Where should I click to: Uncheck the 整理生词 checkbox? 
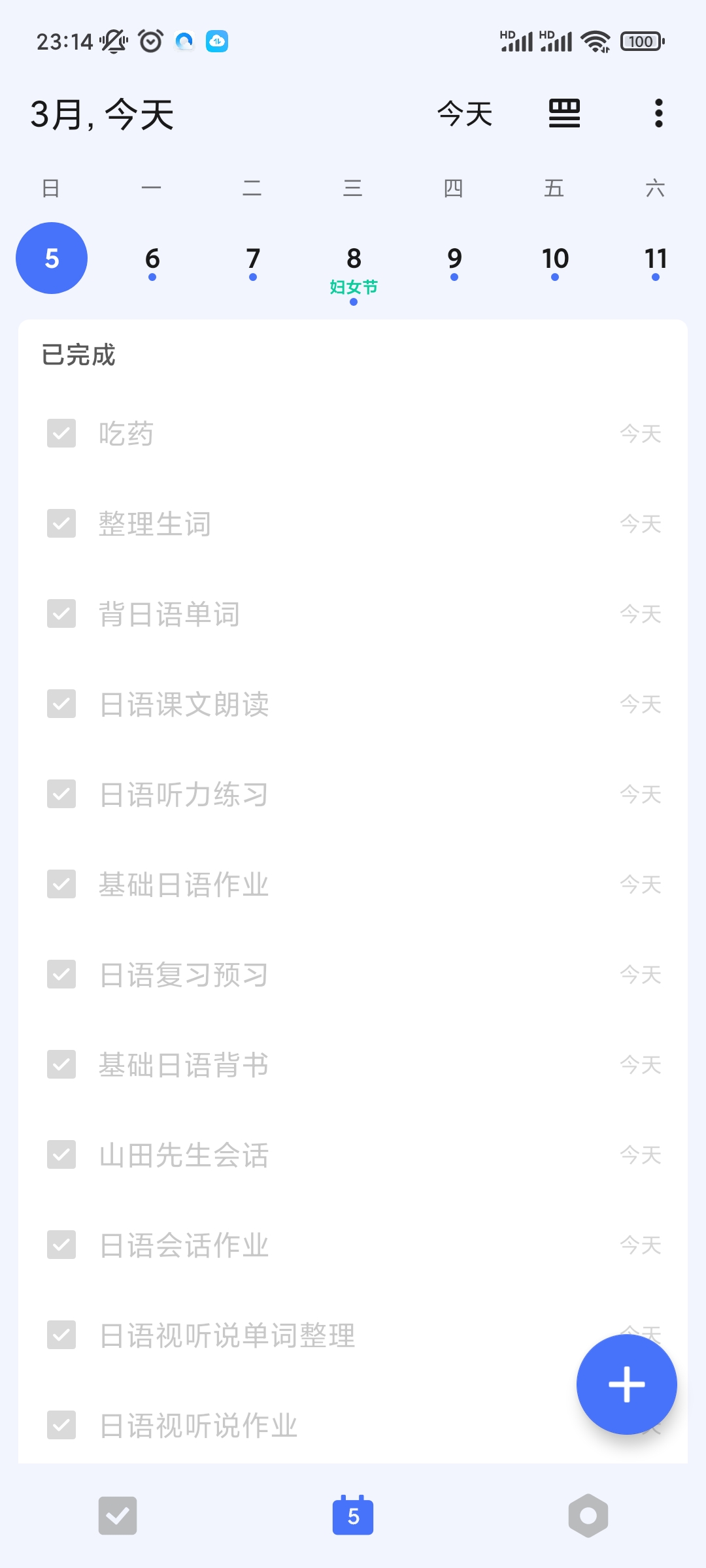click(61, 523)
